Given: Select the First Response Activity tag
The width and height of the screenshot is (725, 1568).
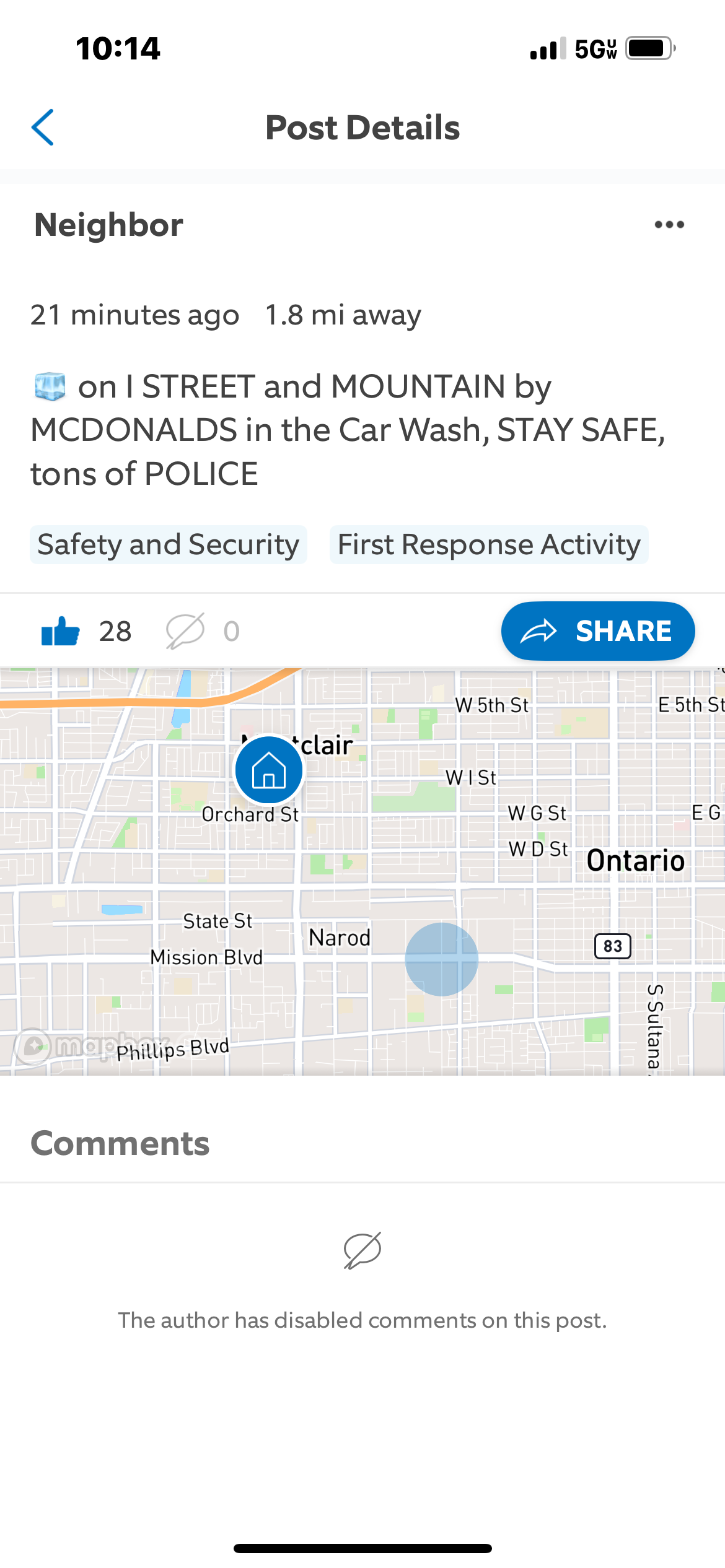Looking at the screenshot, I should coord(489,545).
